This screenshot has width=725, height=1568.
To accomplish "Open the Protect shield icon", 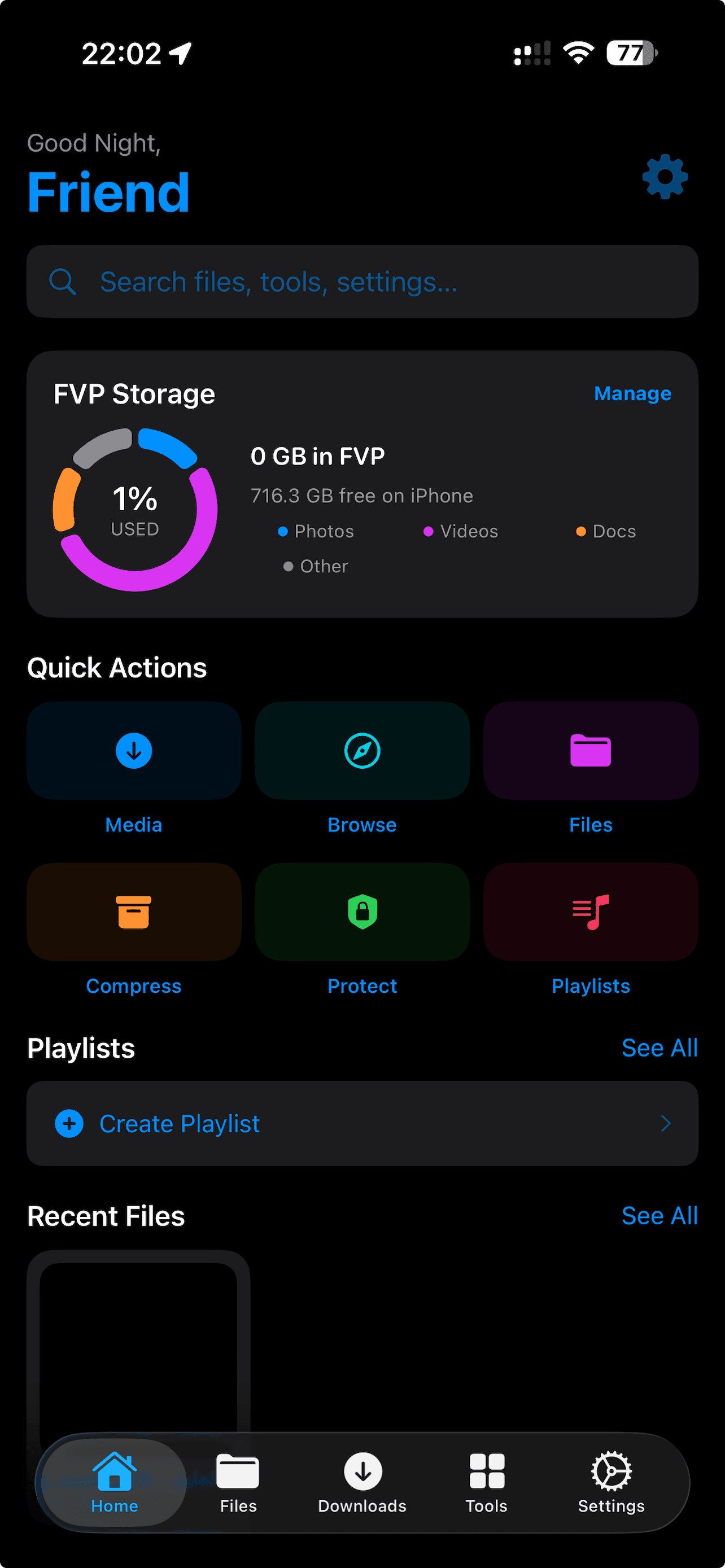I will coord(361,911).
